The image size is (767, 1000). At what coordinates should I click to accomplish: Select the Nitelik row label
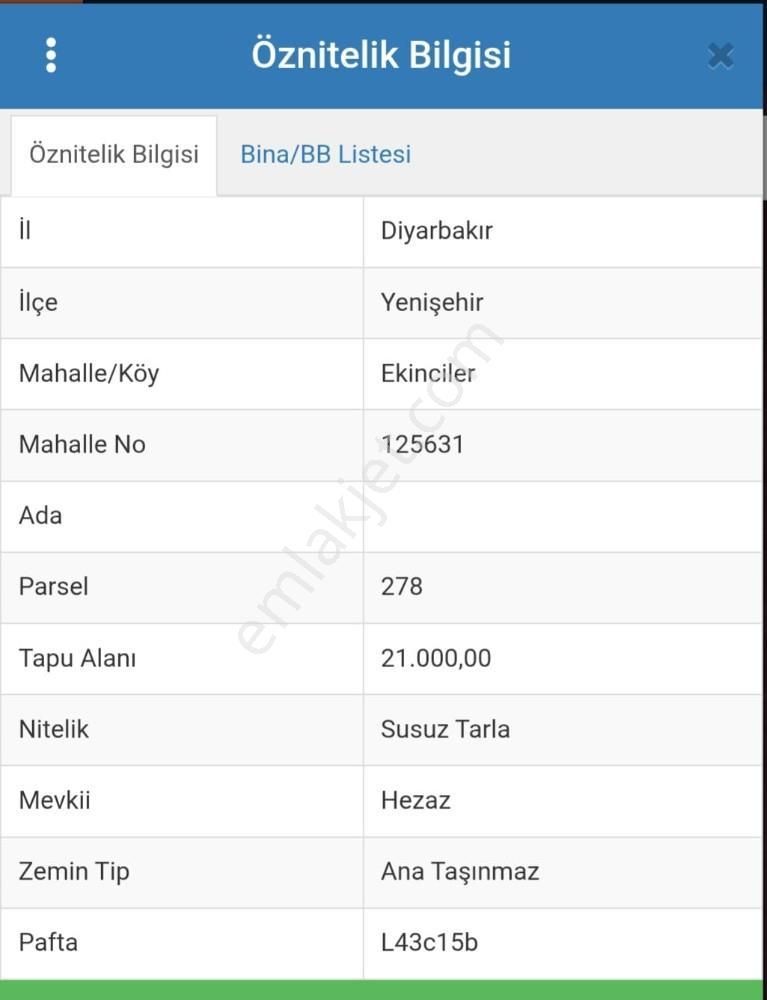click(x=52, y=729)
